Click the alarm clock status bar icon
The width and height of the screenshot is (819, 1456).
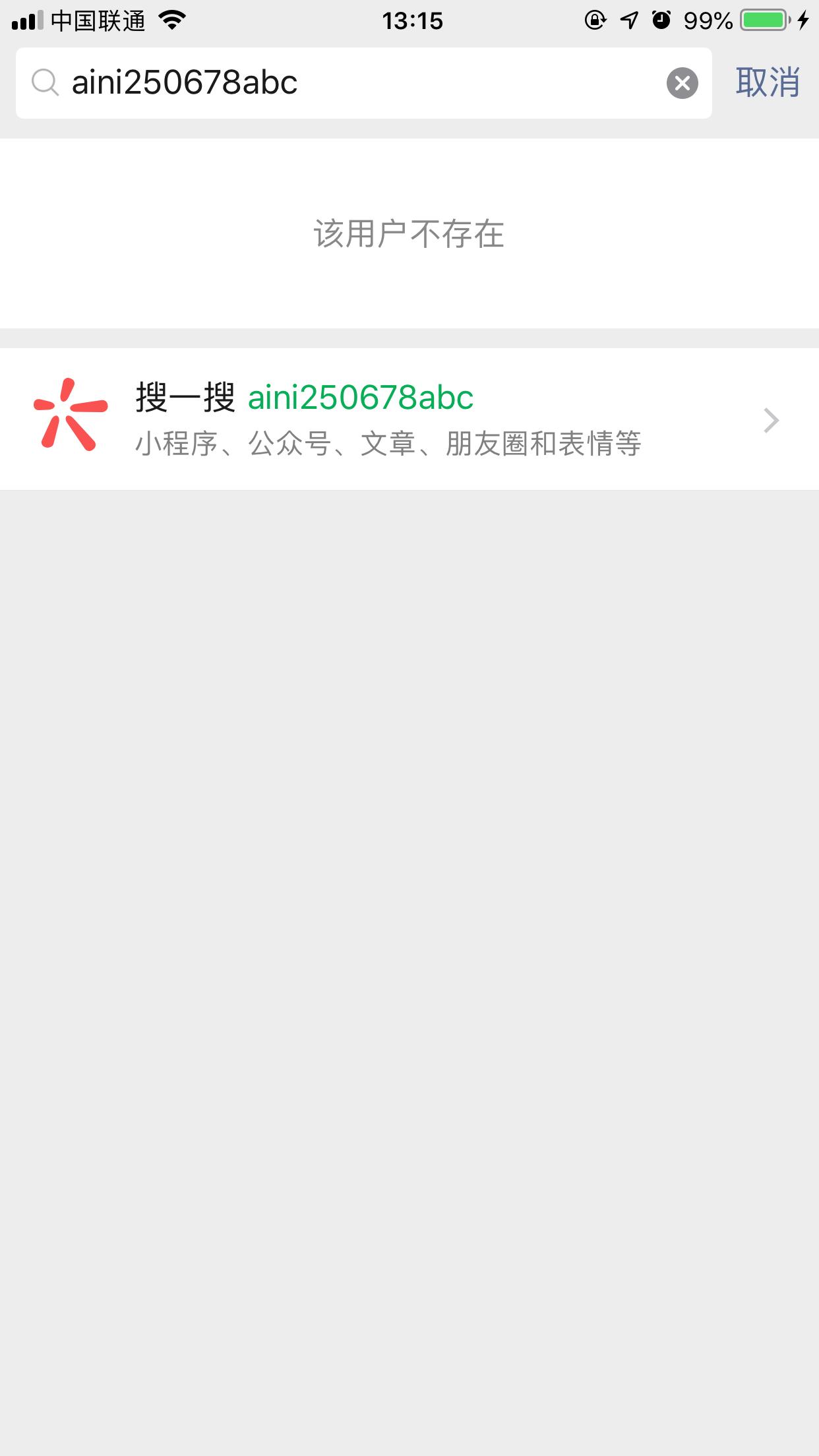659,20
